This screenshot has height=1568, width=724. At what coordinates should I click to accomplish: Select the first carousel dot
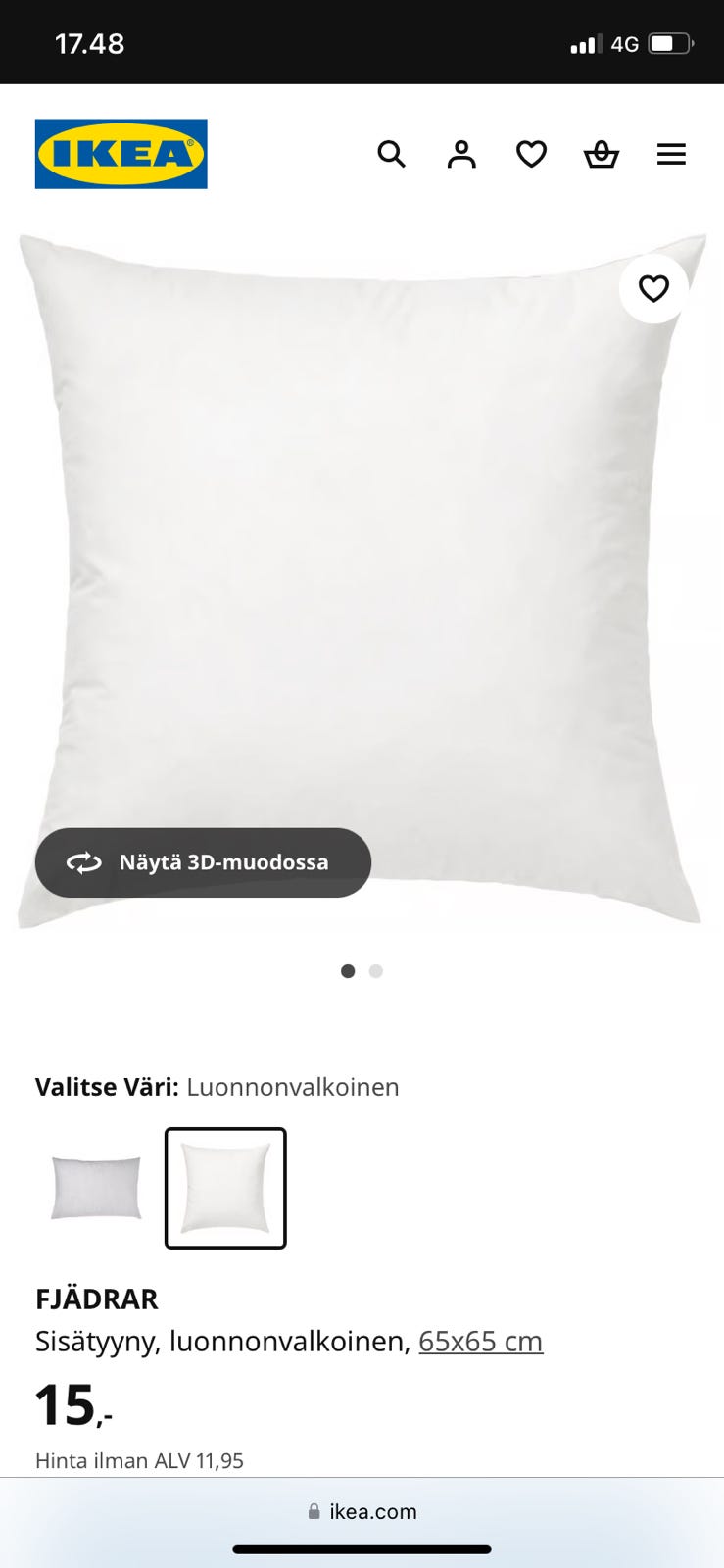pyautogui.click(x=348, y=970)
